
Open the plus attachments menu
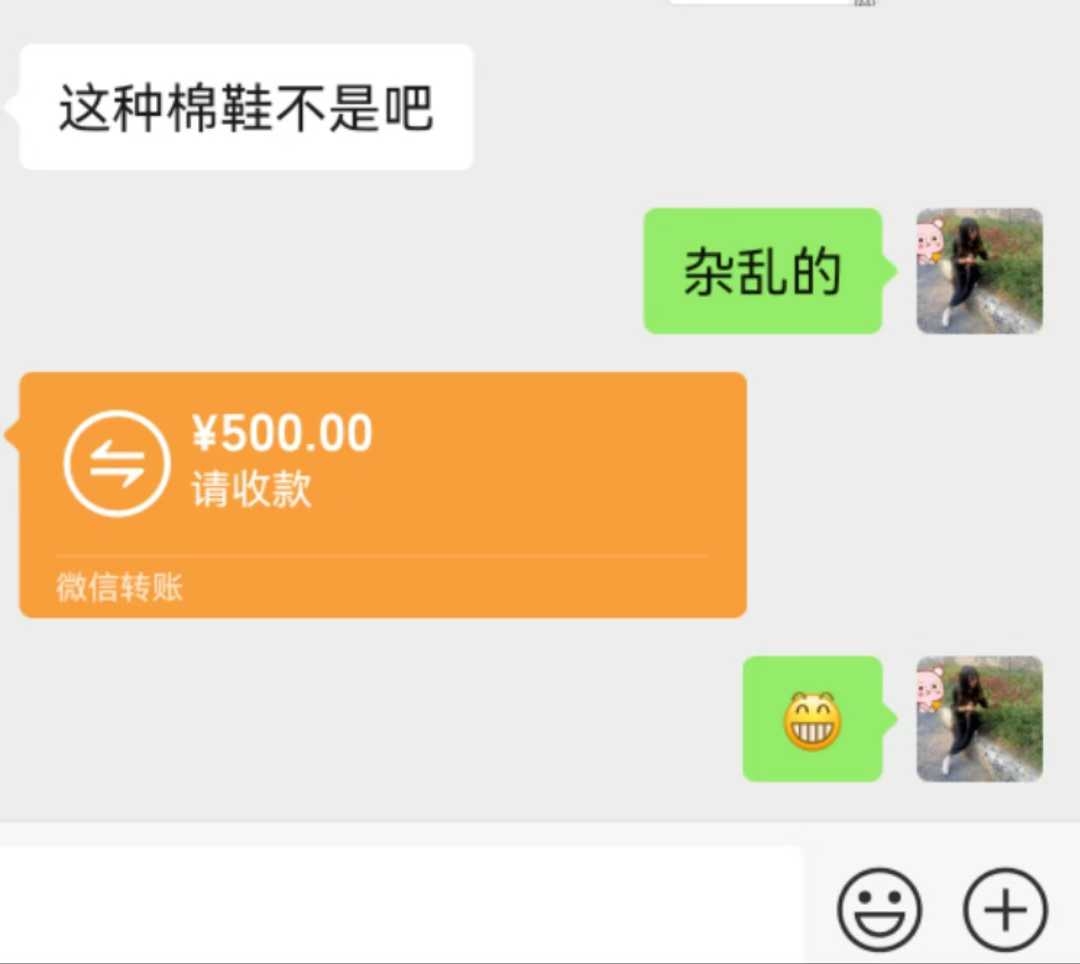coord(1005,910)
